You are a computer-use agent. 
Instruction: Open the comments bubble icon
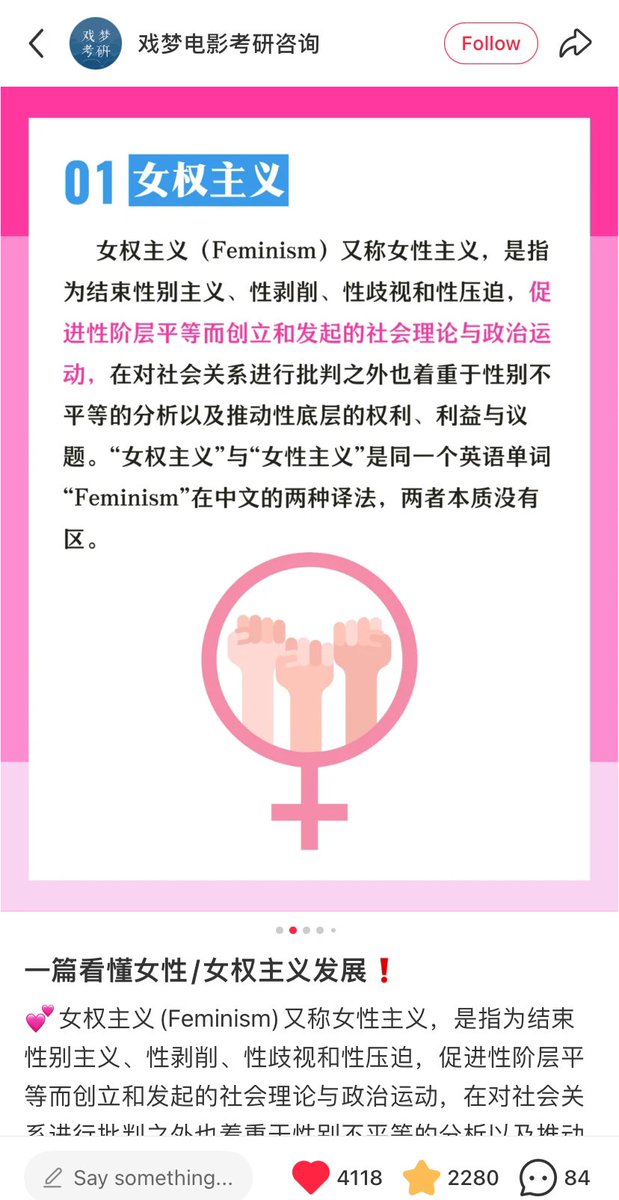pyautogui.click(x=537, y=1177)
